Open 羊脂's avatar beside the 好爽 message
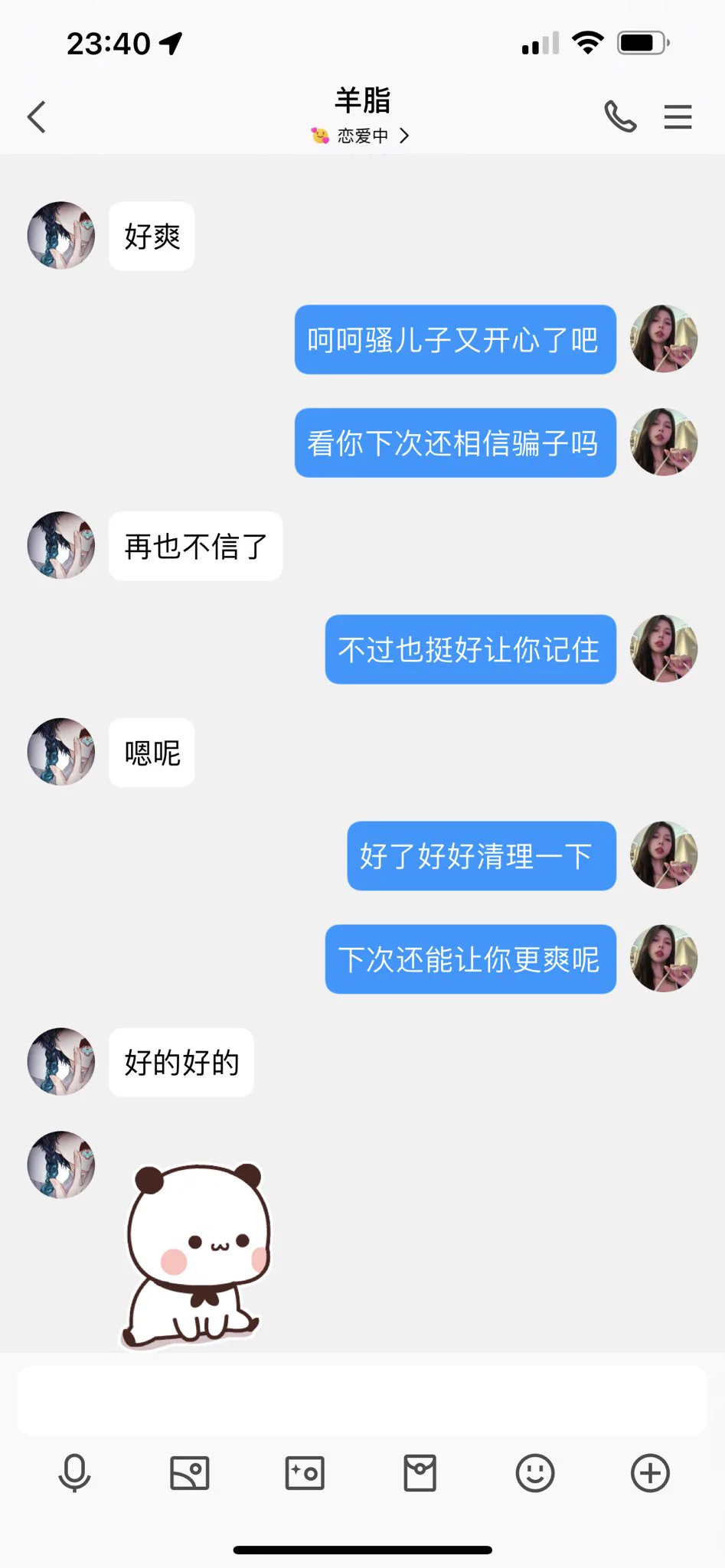725x1568 pixels. coord(61,236)
